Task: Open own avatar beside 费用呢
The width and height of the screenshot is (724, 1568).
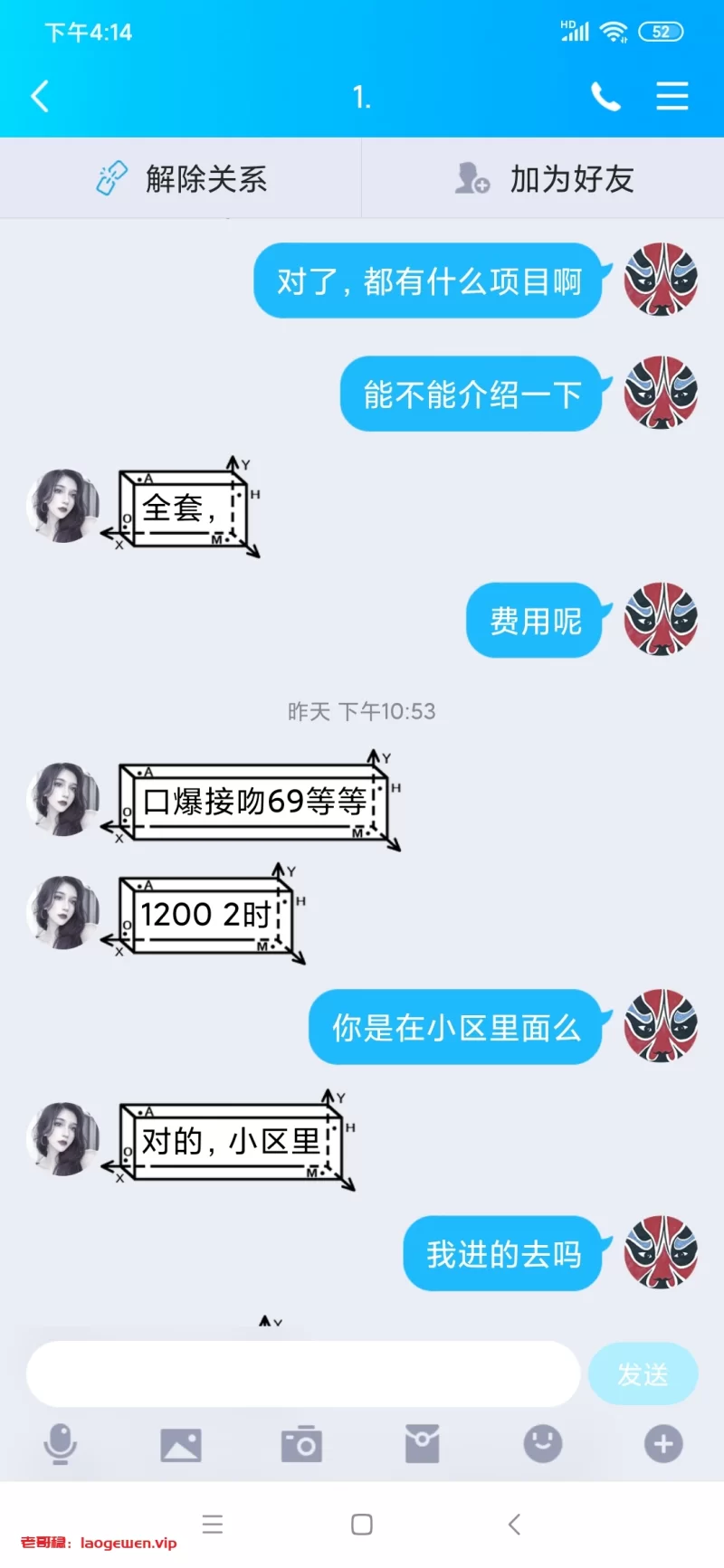Action: pyautogui.click(x=661, y=620)
